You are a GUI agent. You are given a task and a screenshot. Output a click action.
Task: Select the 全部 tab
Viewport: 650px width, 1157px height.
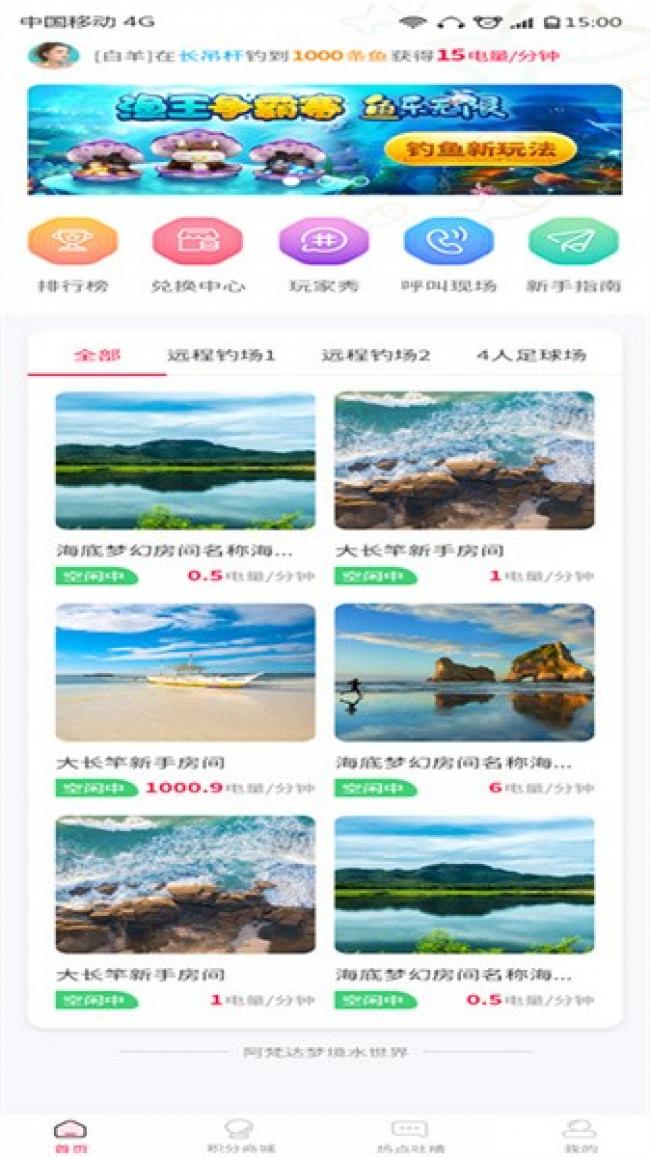pos(97,355)
